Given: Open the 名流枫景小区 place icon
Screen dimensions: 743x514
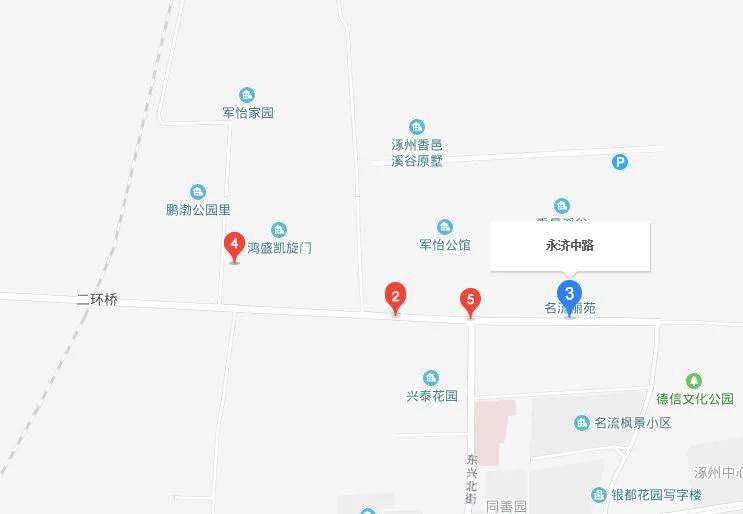Looking at the screenshot, I should point(582,423).
